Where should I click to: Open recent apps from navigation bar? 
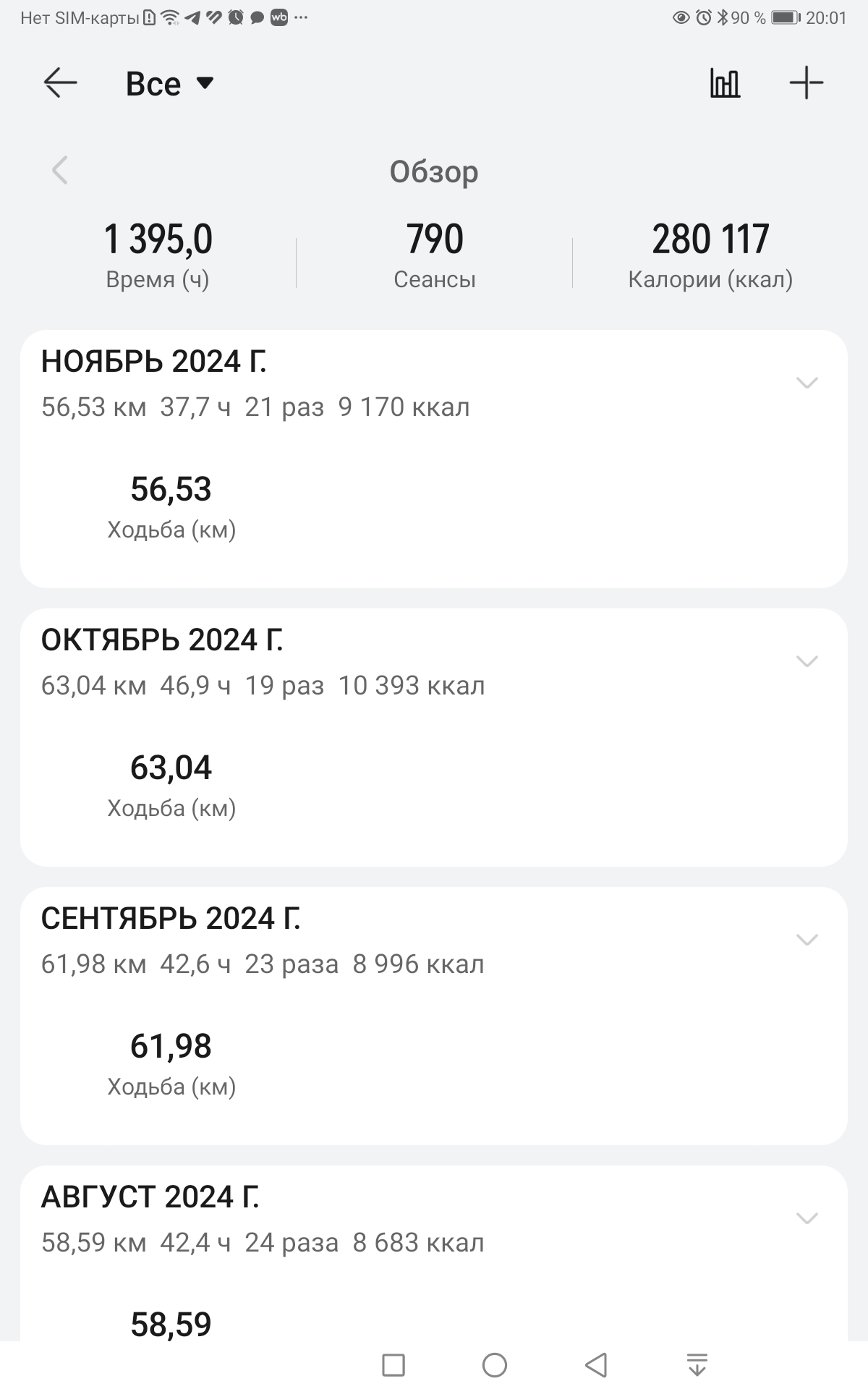pos(393,1365)
